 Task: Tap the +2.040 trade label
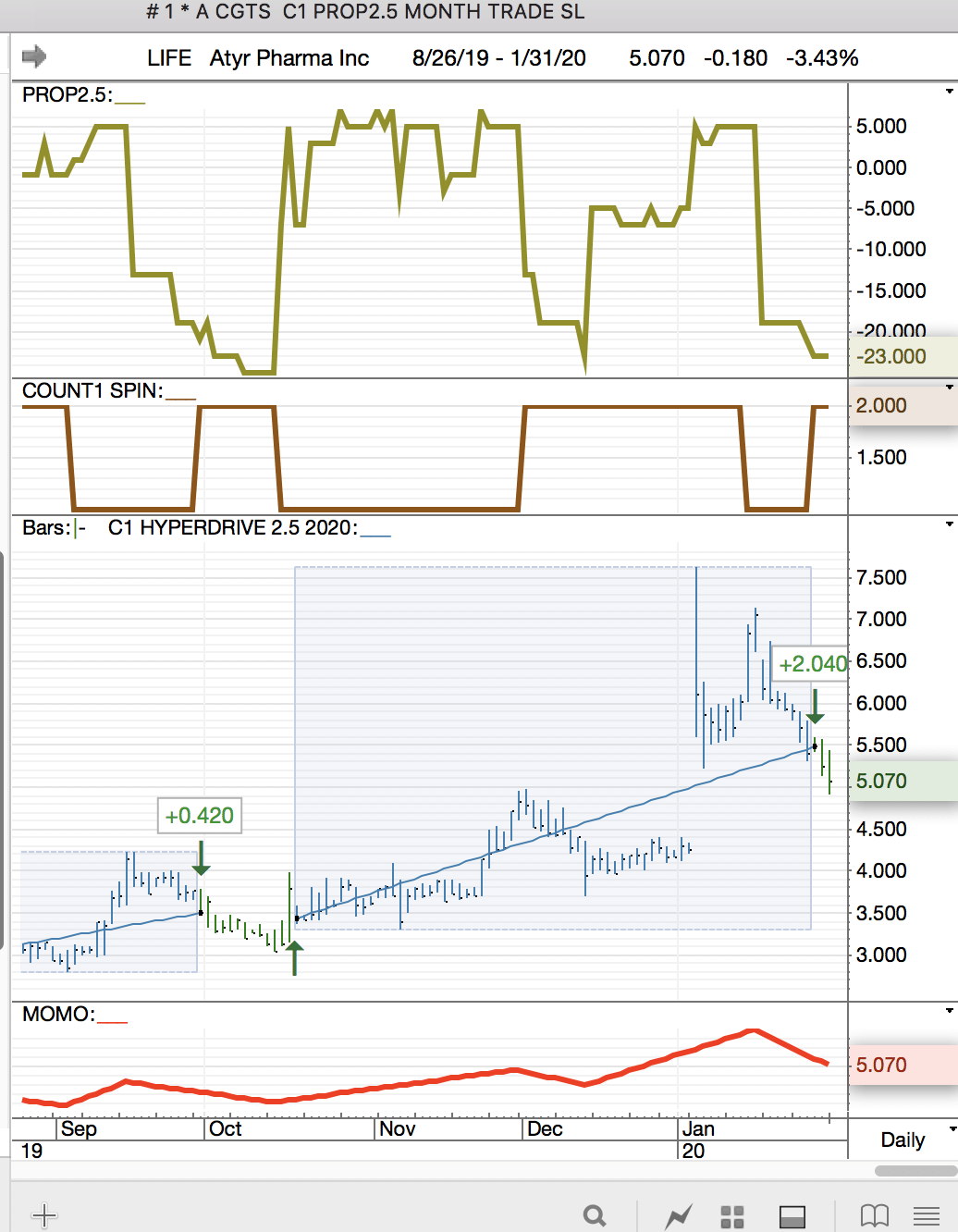pyautogui.click(x=812, y=664)
